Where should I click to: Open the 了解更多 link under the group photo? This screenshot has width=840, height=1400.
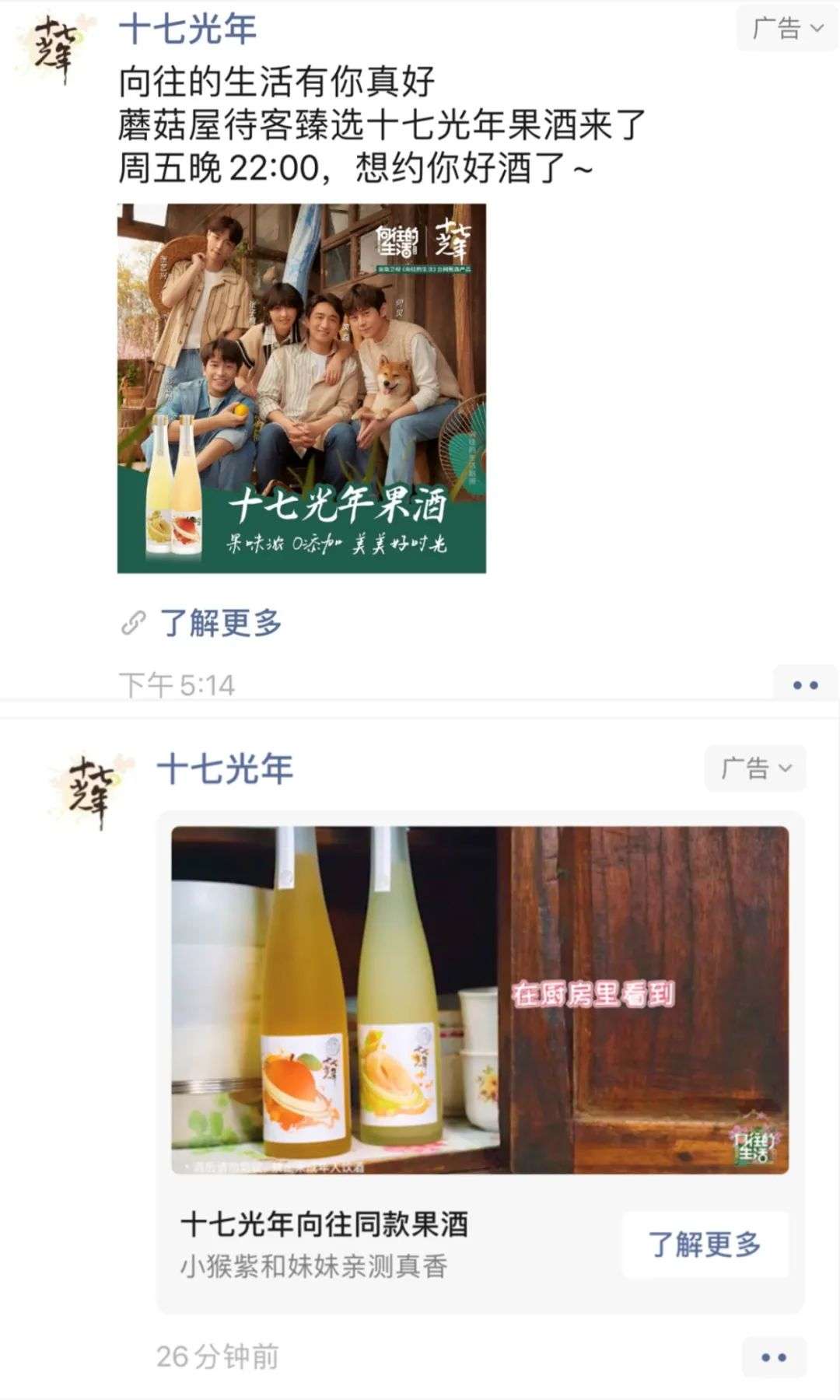(220, 623)
